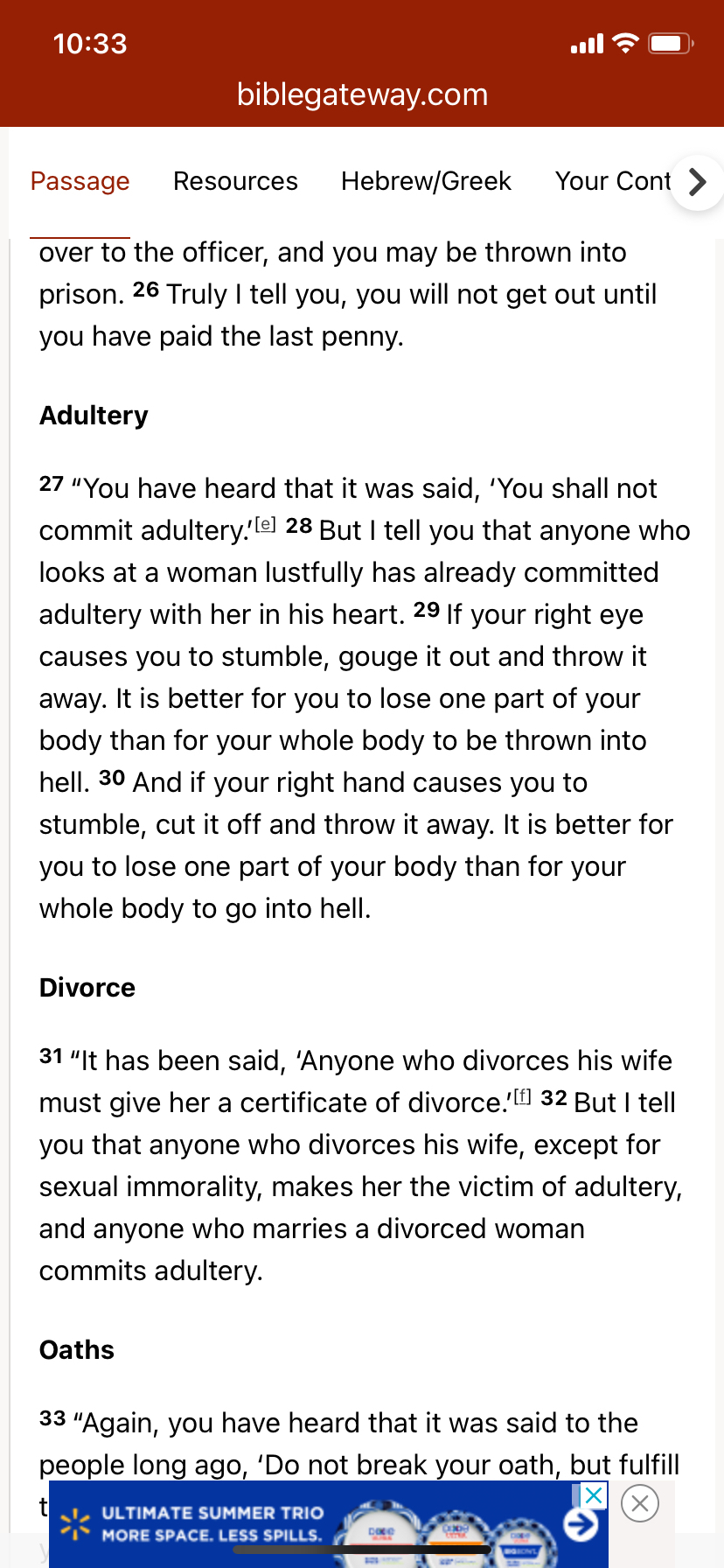Open footnote [f] after verse 31
Screen dimensions: 724x1568
click(x=522, y=1096)
